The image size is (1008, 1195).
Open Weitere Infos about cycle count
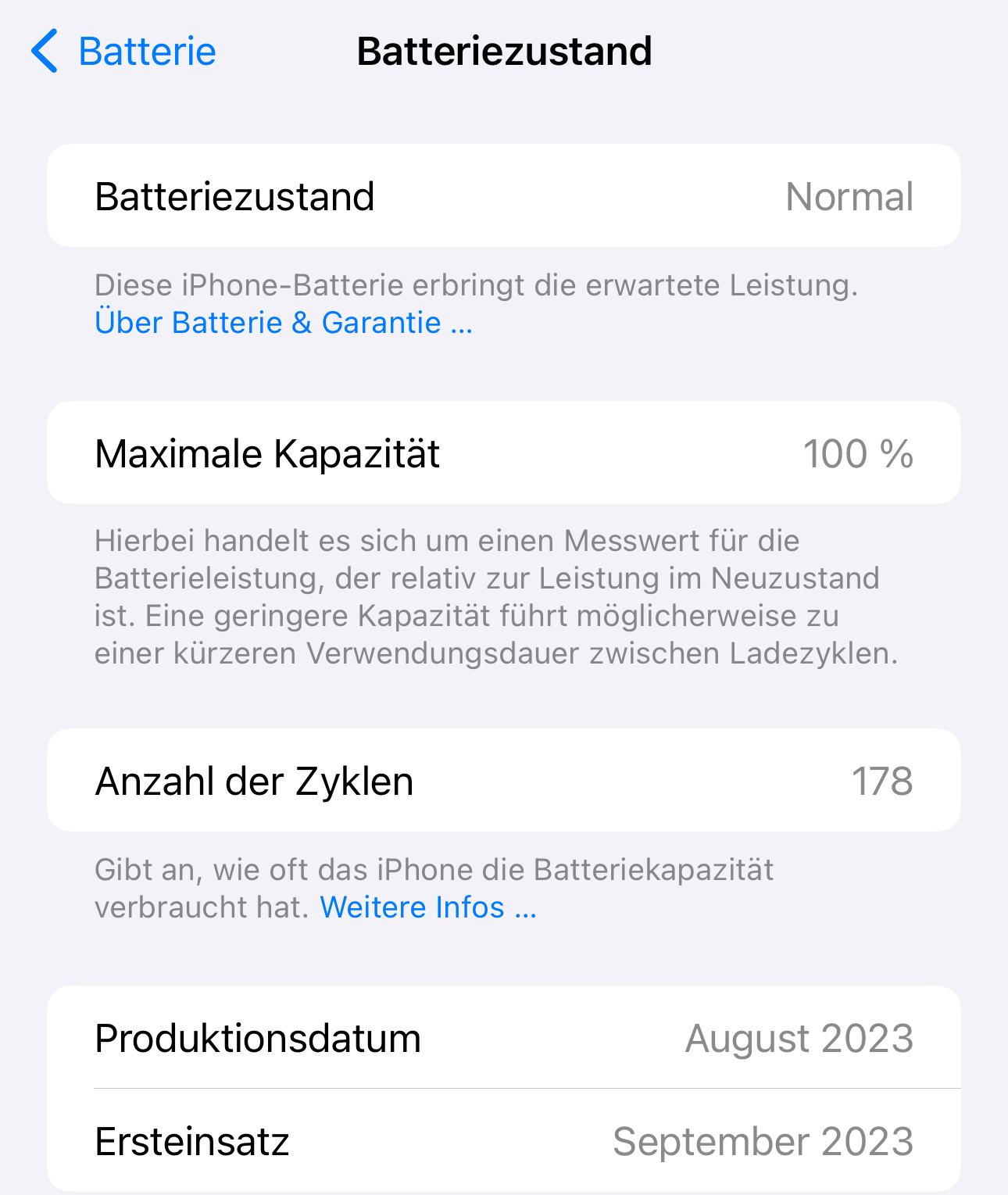coord(427,907)
